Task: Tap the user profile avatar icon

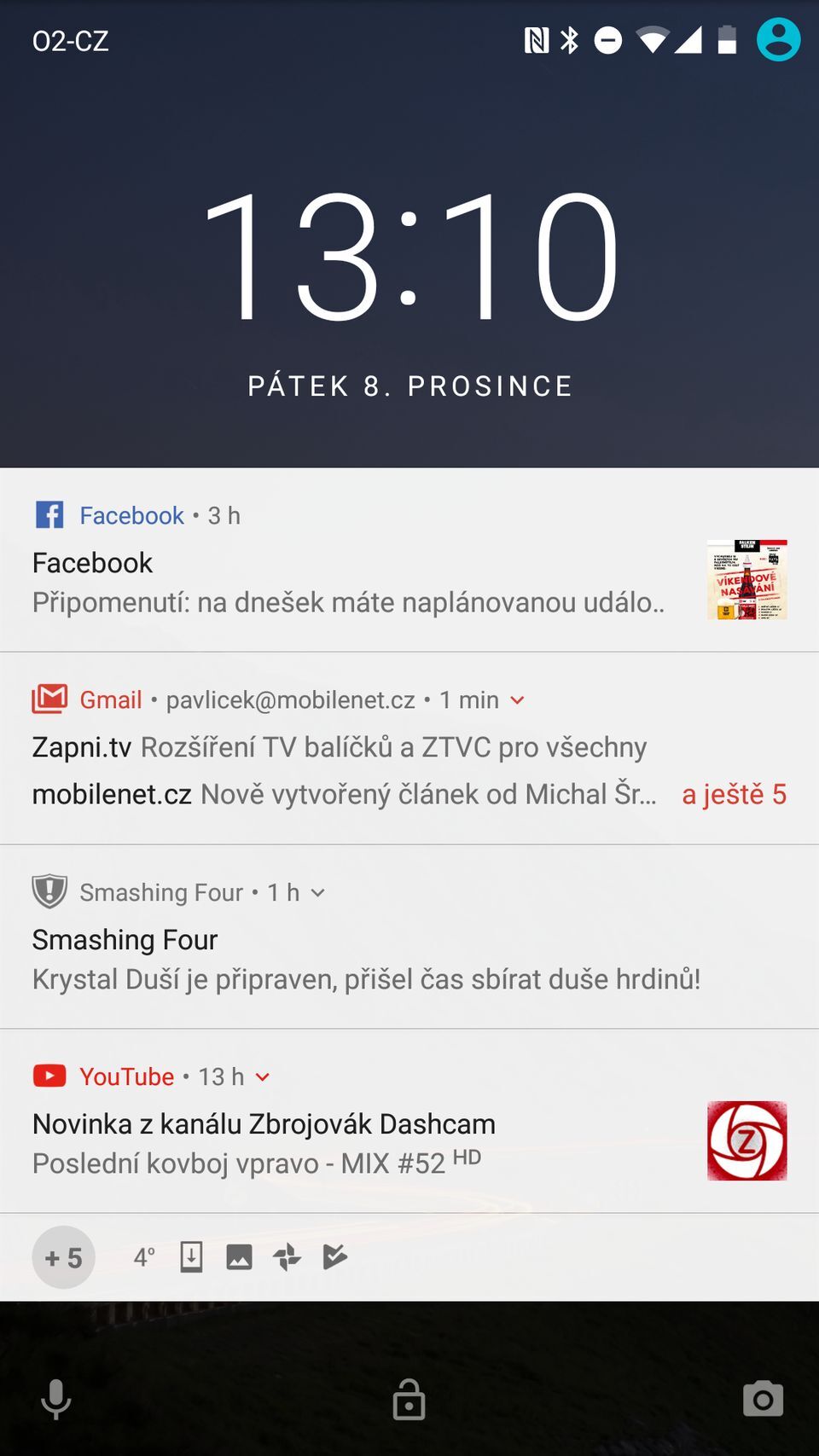Action: [778, 40]
